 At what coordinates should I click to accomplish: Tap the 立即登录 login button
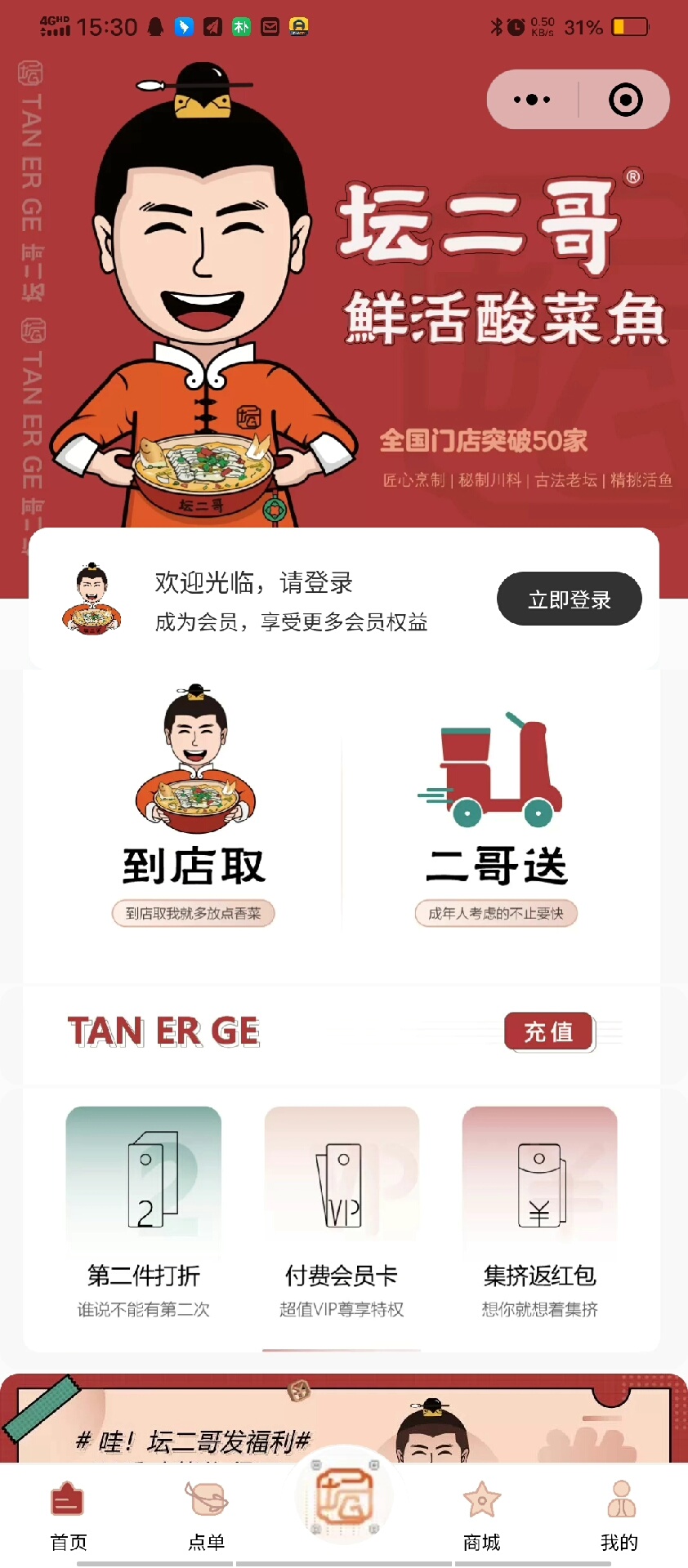coord(569,599)
